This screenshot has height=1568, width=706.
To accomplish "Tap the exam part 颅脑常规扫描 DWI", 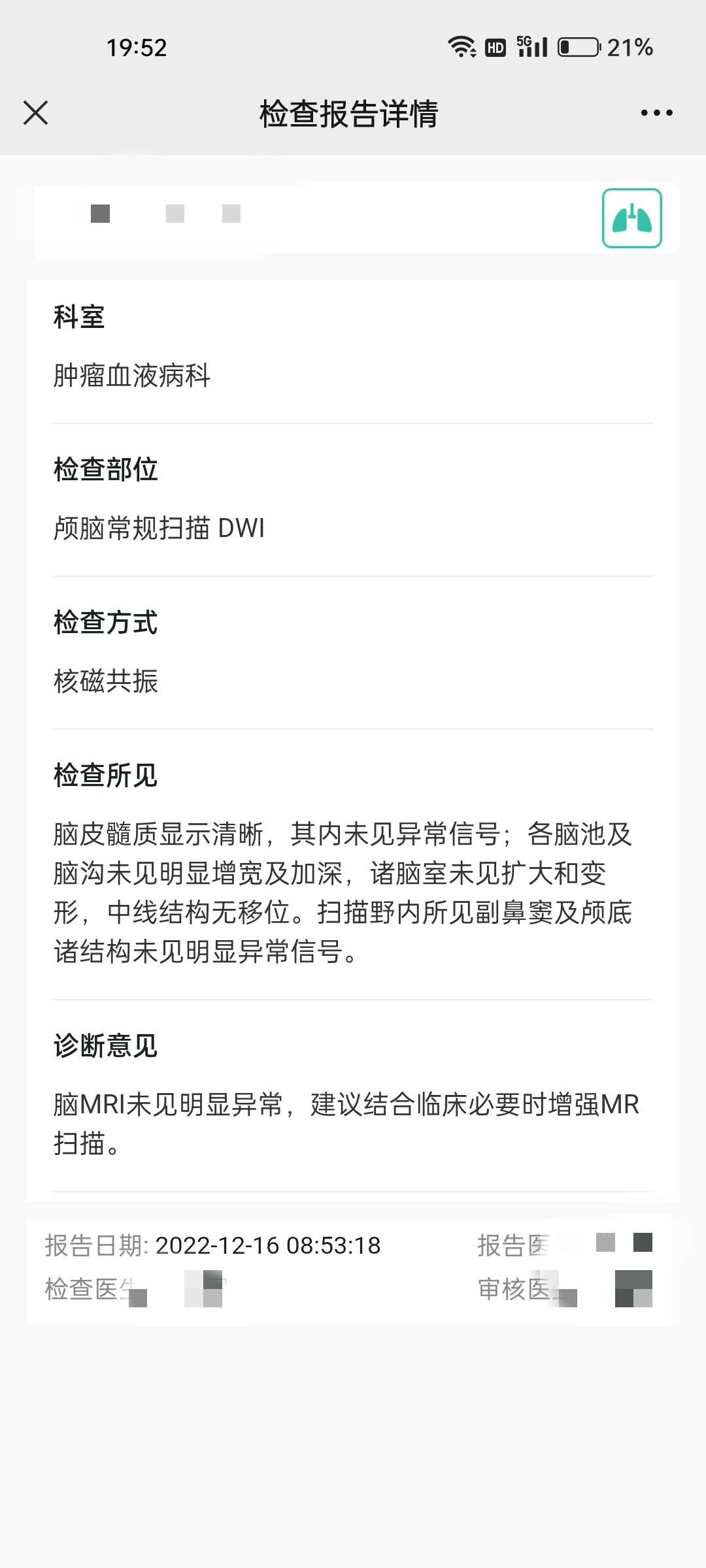I will 160,529.
